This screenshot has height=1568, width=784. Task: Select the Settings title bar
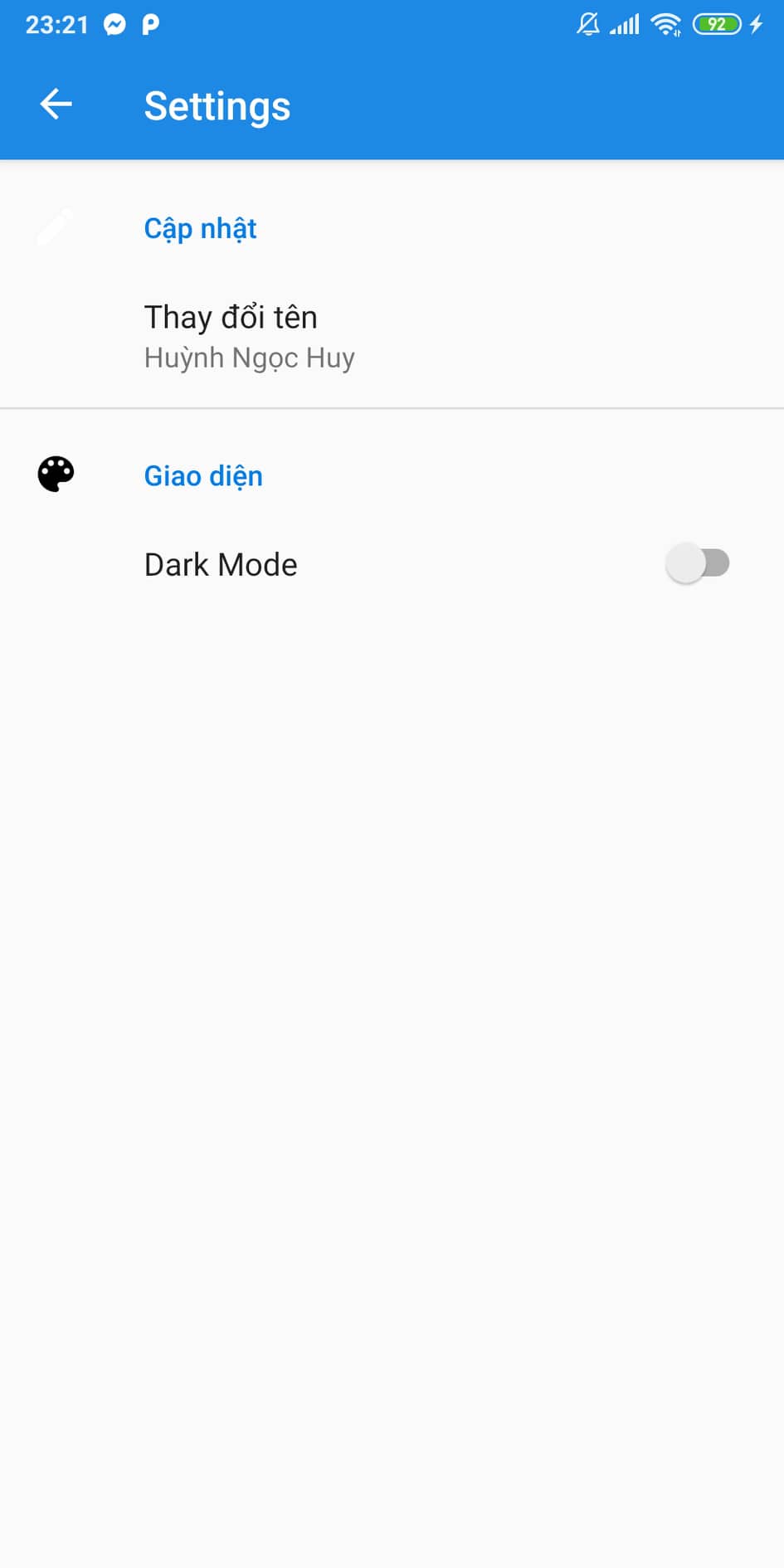tap(217, 105)
